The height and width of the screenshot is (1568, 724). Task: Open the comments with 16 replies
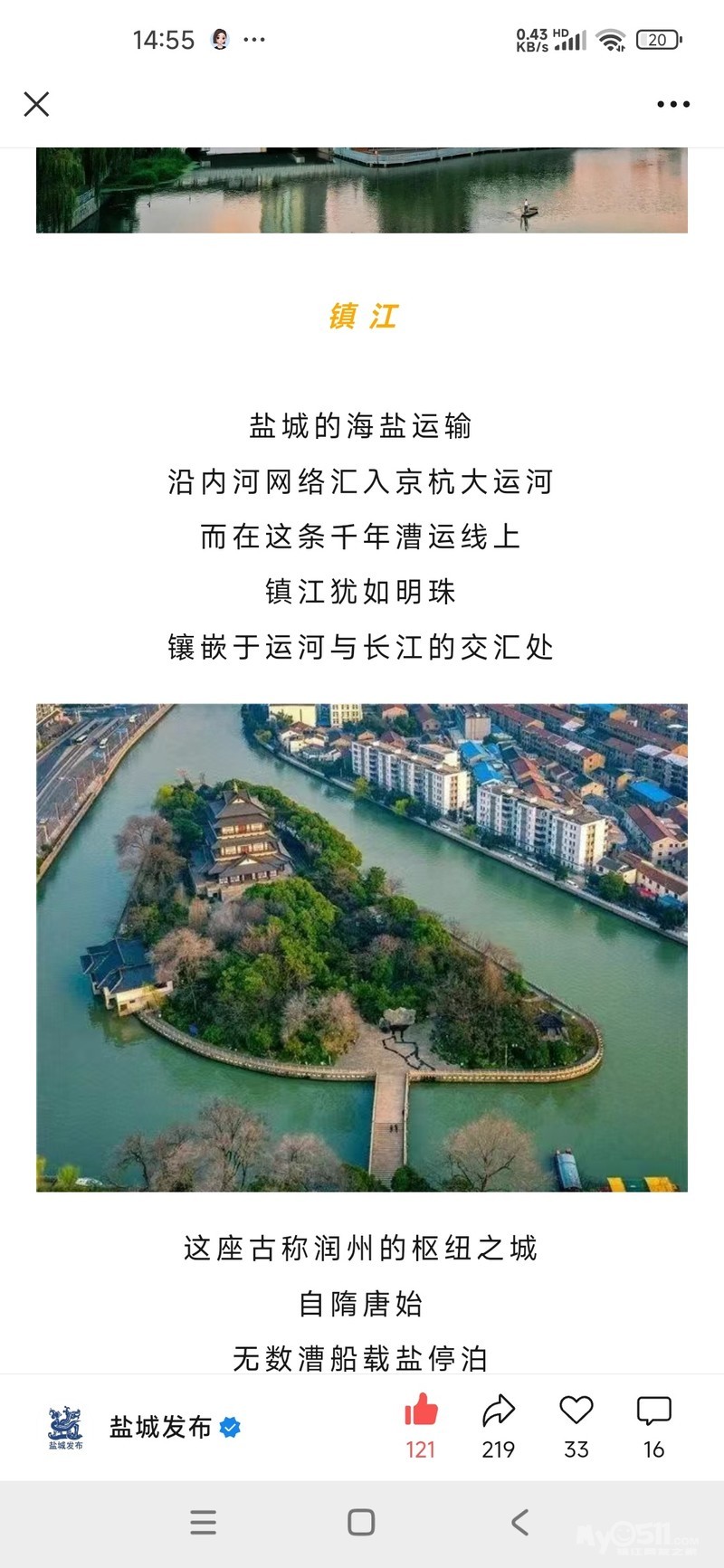click(x=653, y=1411)
